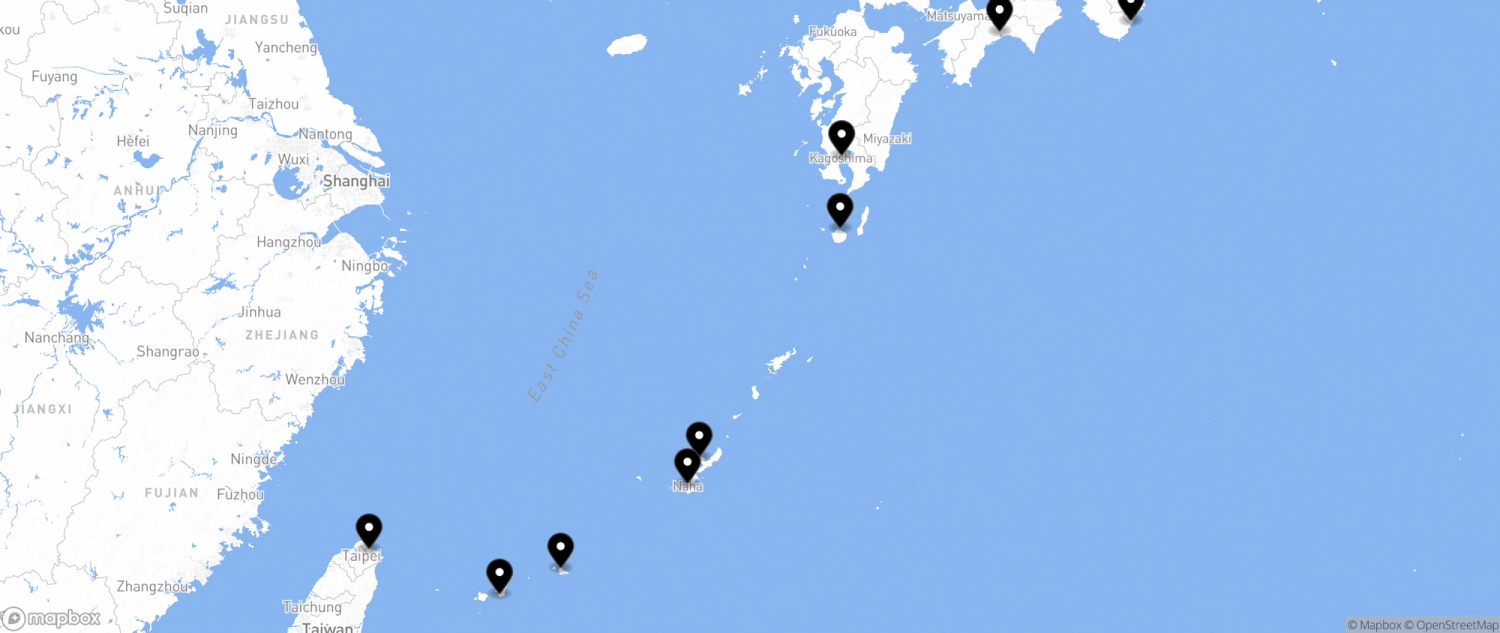Tap the marker on the island south of Kagoshima

(840, 210)
